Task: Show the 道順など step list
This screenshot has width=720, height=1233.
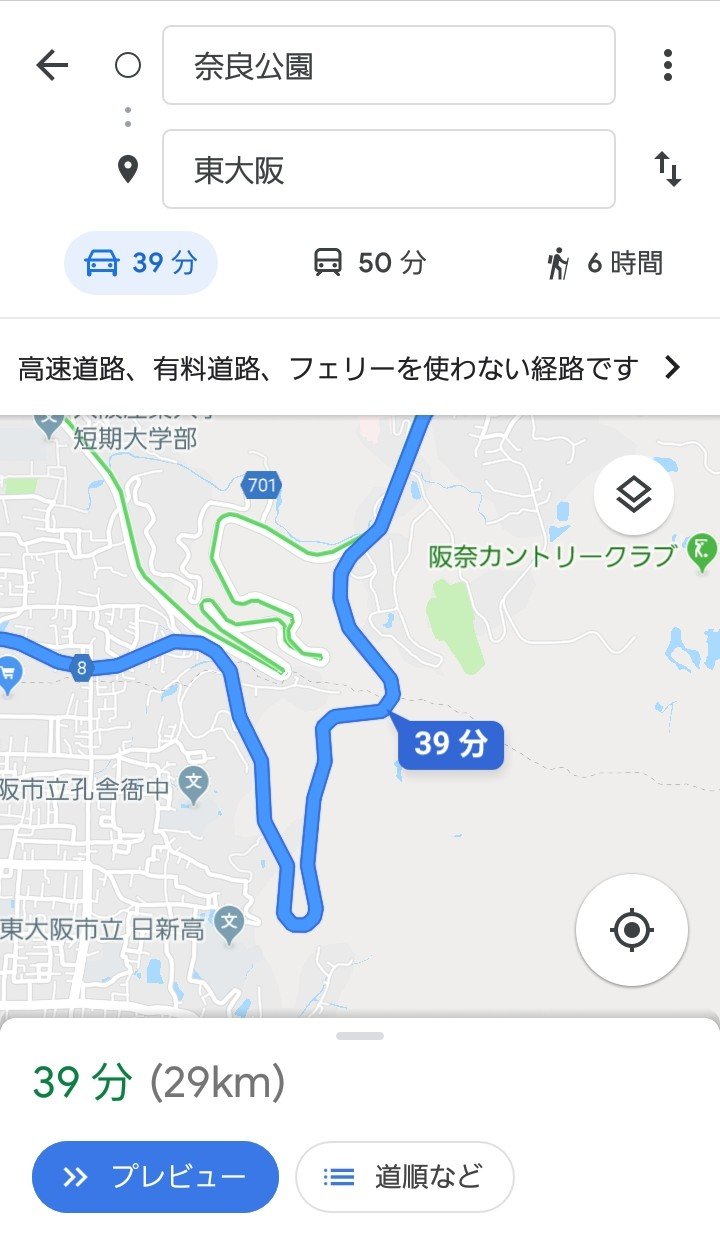Action: tap(404, 1176)
